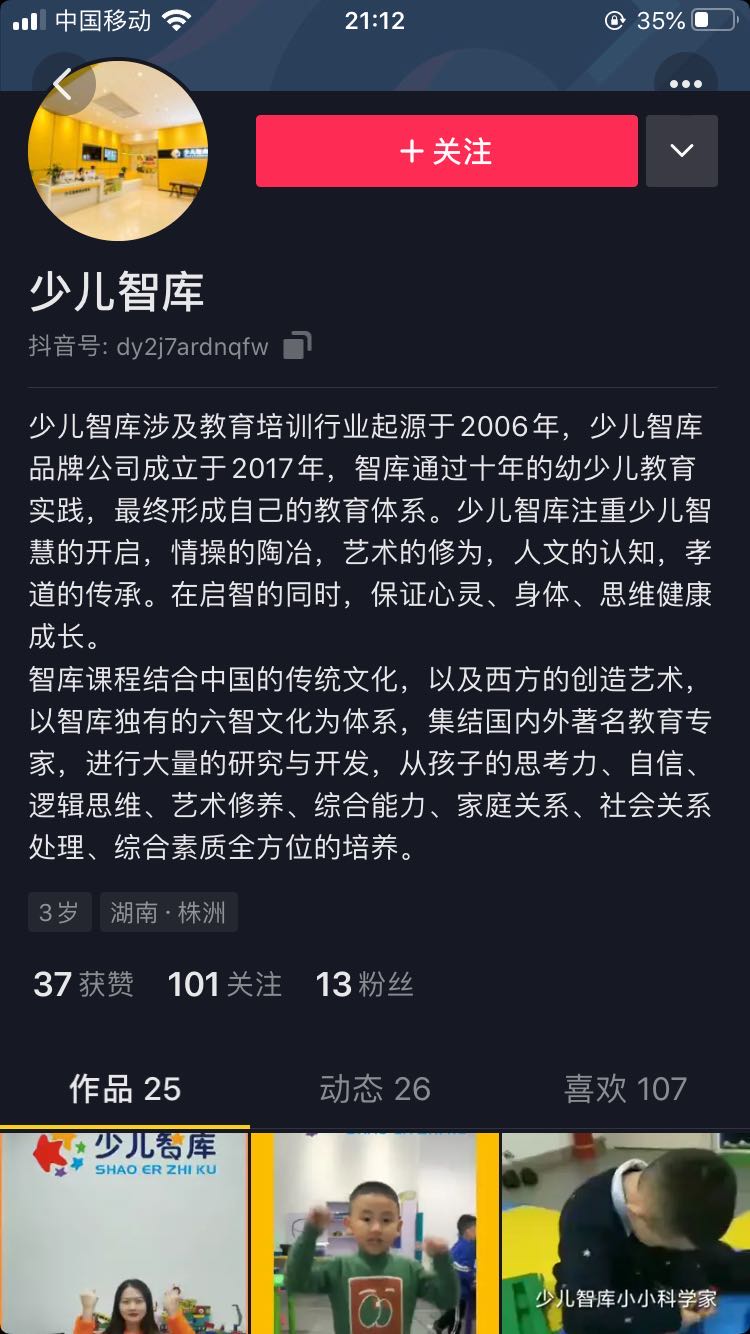Screen dimensions: 750x1334
Task: View the profile avatar photo
Action: (x=118, y=150)
